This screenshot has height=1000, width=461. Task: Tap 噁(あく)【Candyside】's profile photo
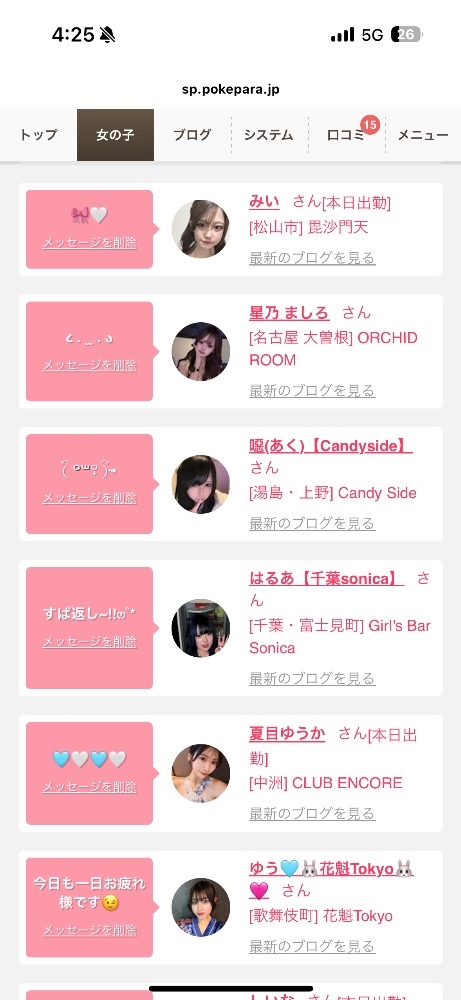(201, 484)
